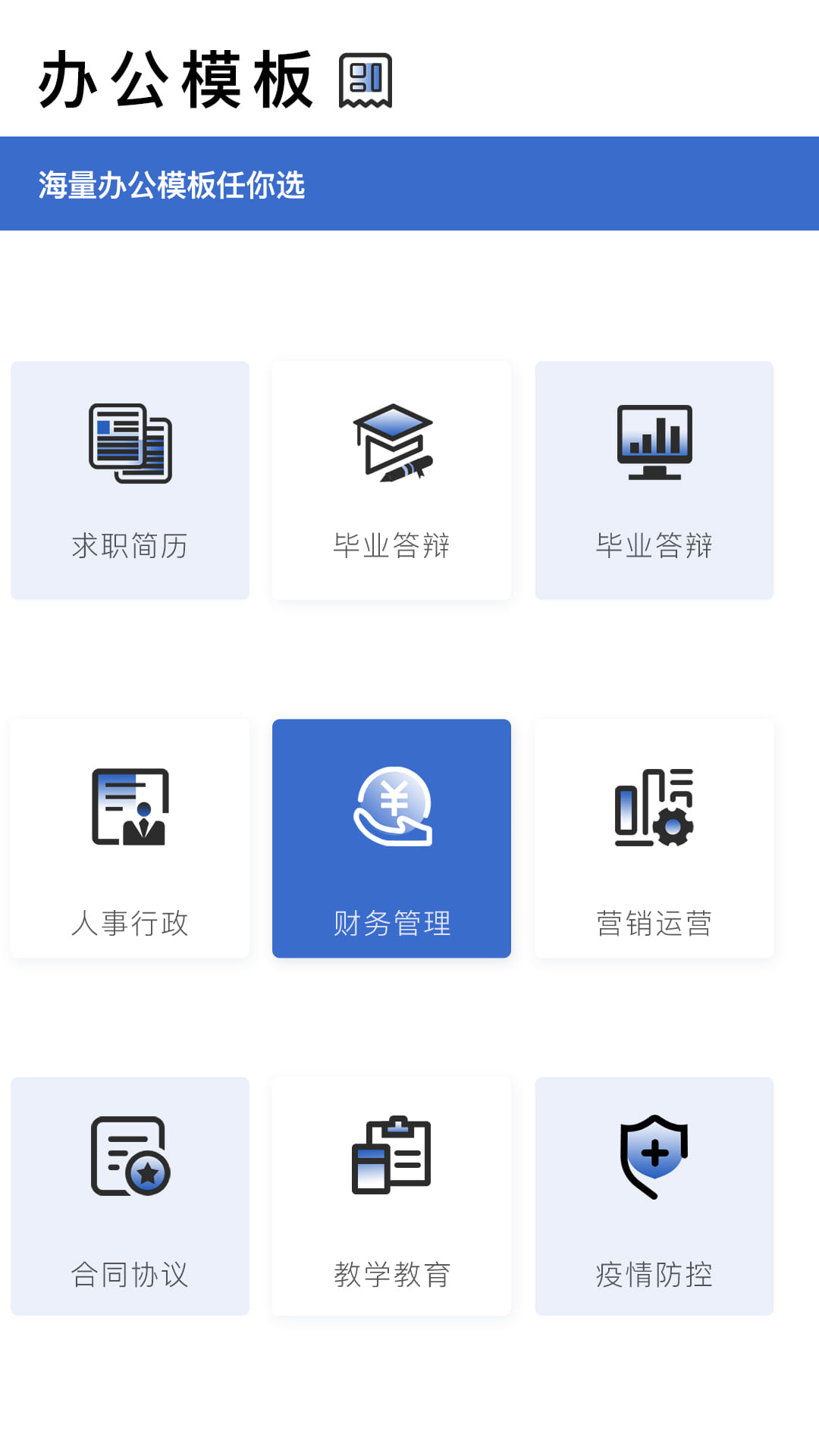The height and width of the screenshot is (1456, 819).
Task: Click the monitor chart icon on 毕业答辩 card
Action: point(654,444)
